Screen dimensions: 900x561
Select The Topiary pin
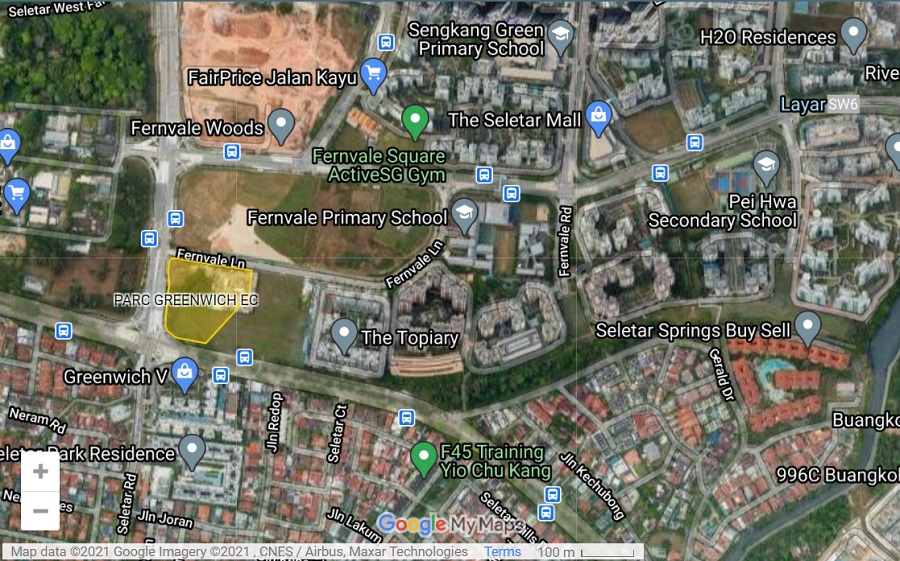(x=344, y=334)
